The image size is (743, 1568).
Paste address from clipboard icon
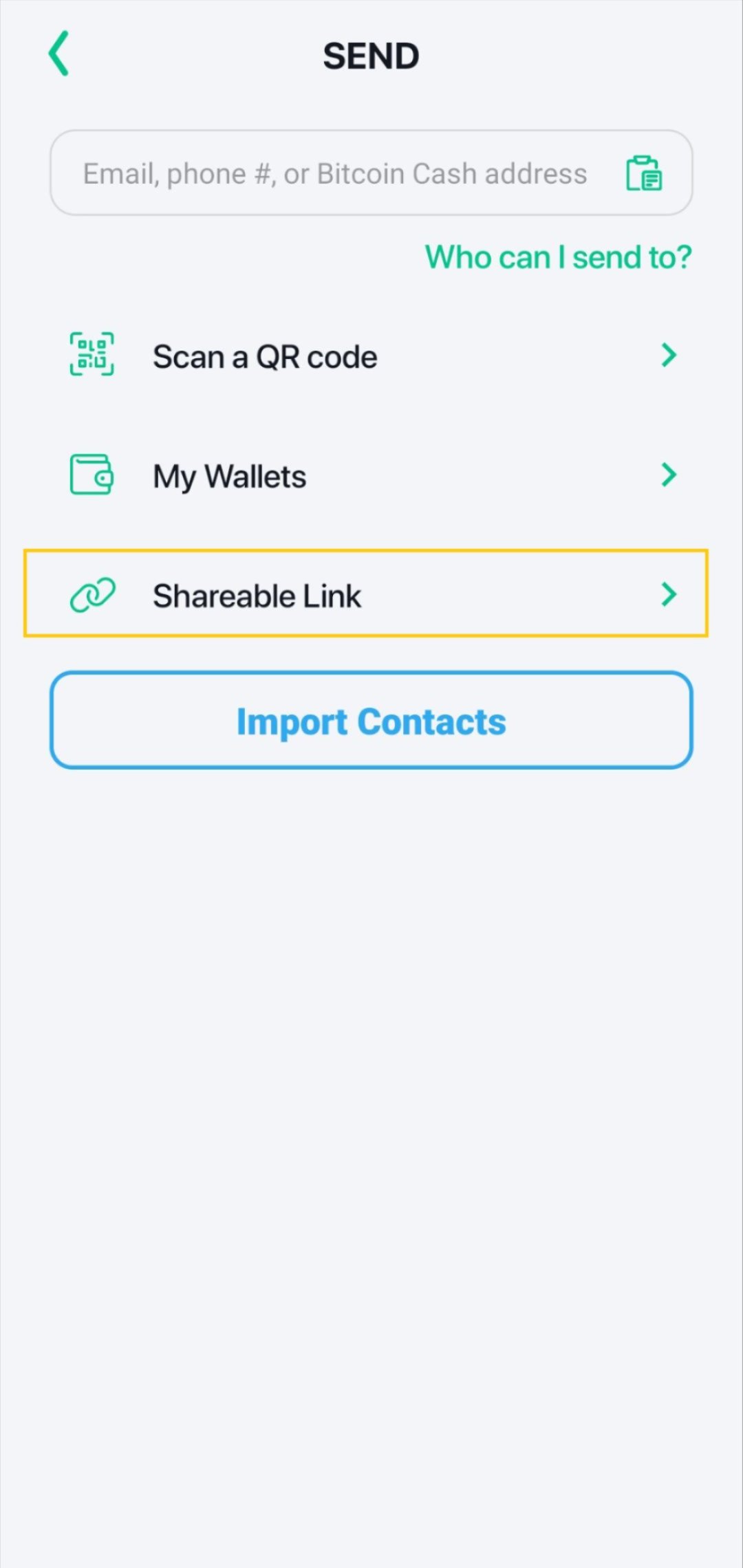[x=644, y=173]
